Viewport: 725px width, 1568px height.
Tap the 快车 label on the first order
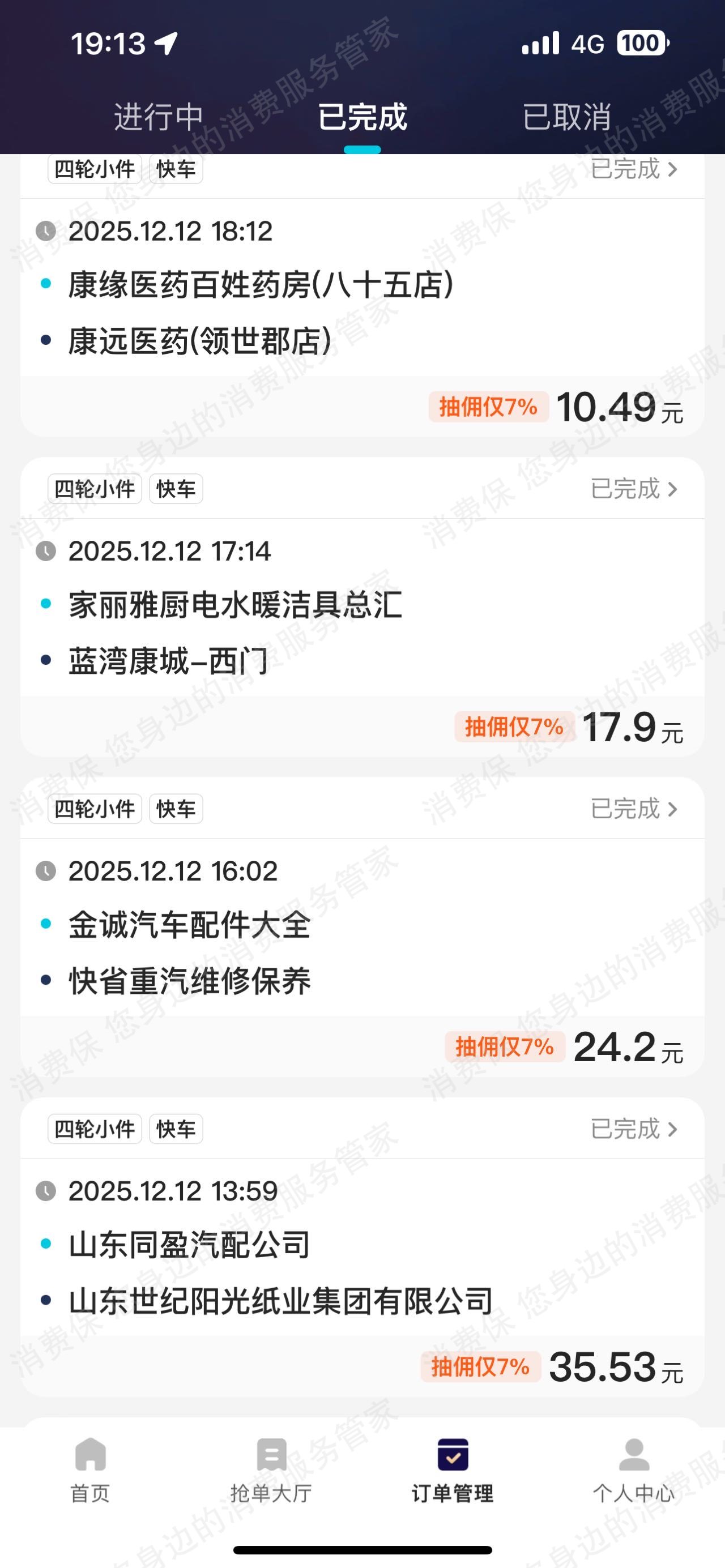click(176, 169)
